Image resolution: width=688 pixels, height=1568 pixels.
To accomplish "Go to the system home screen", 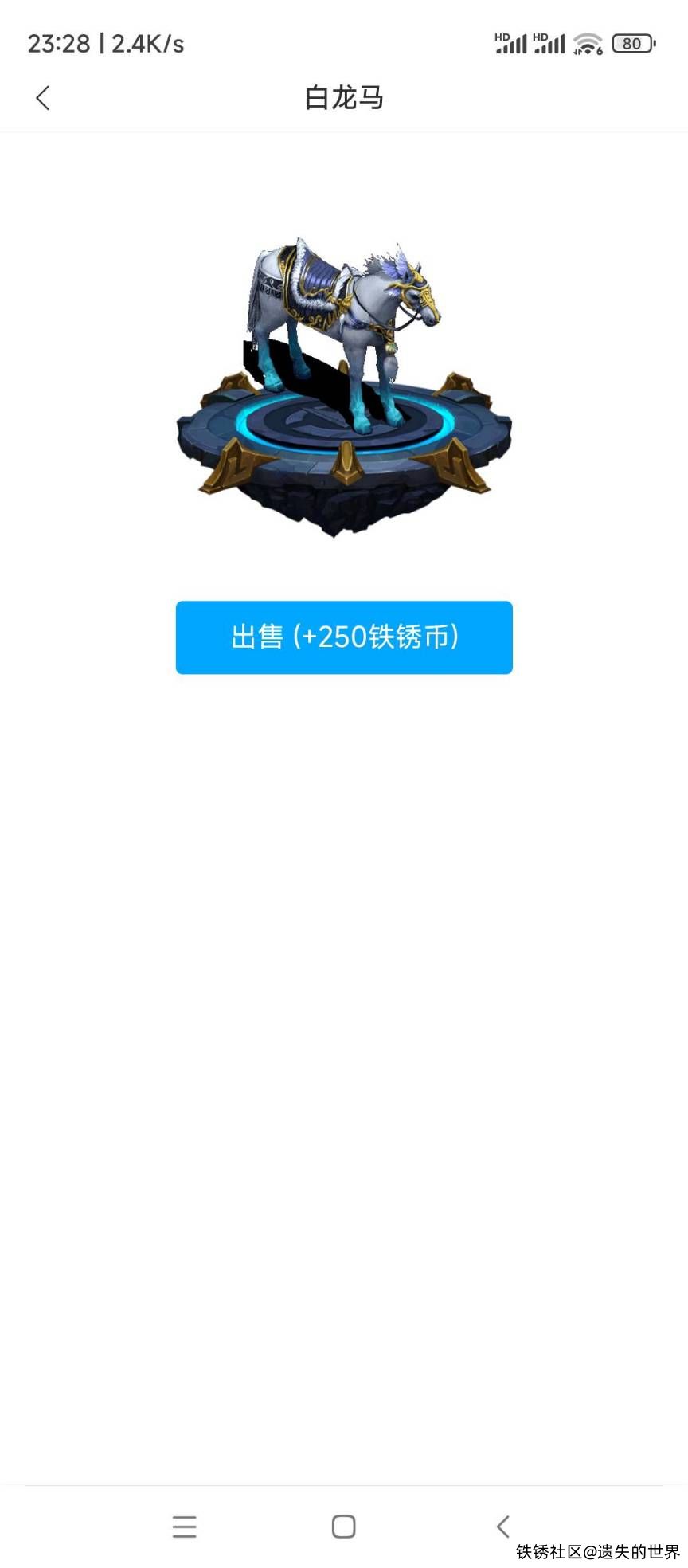I will point(343,1526).
